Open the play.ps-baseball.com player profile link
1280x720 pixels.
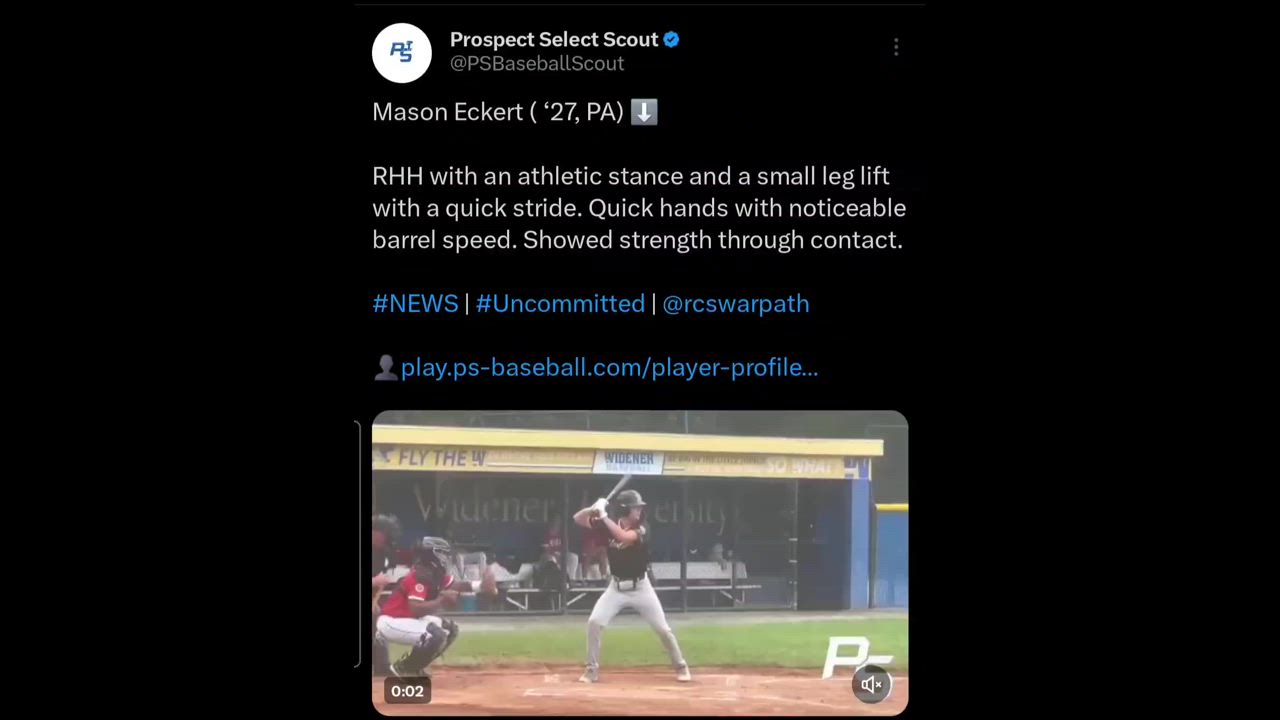(x=608, y=367)
